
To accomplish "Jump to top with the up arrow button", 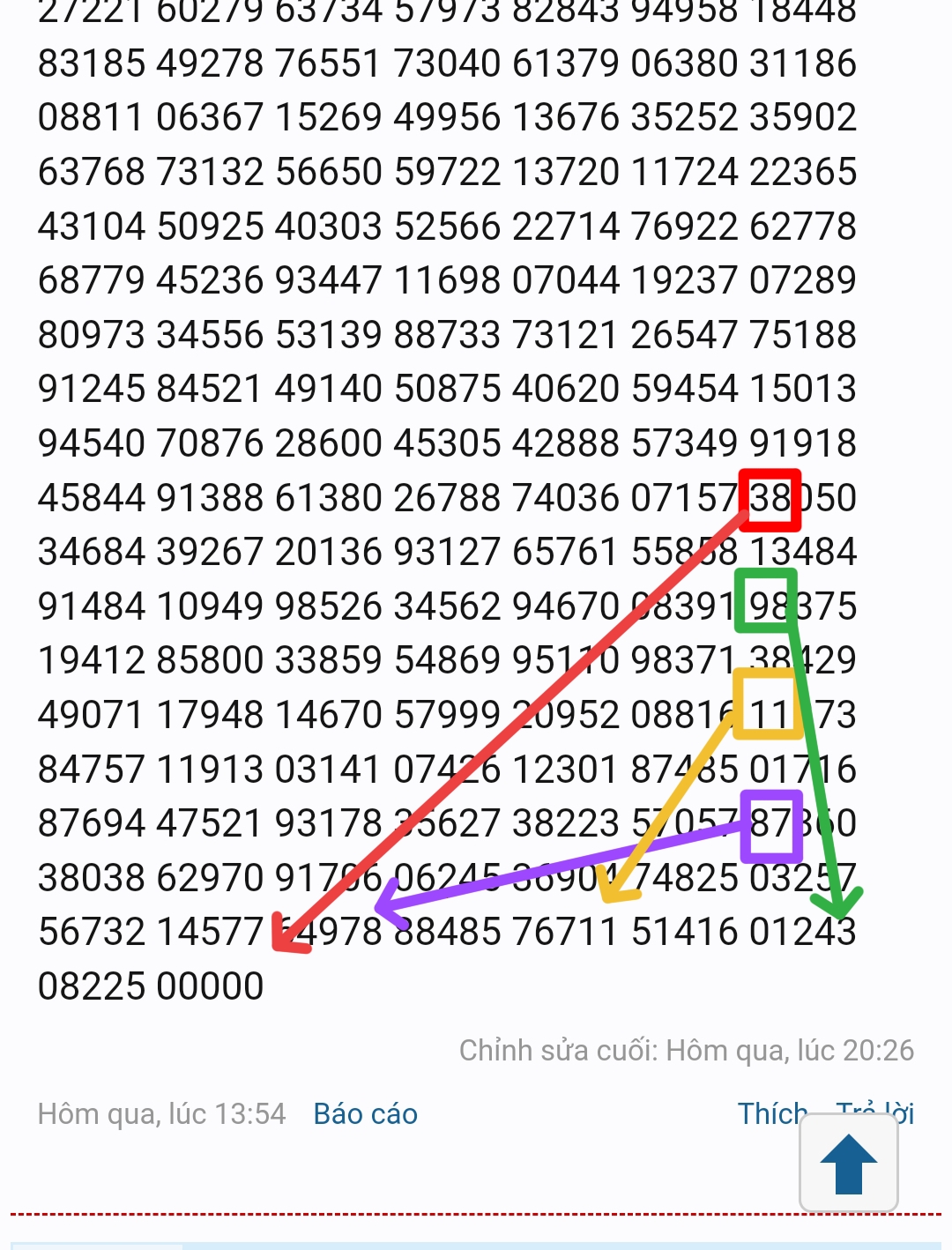I will point(848,1164).
